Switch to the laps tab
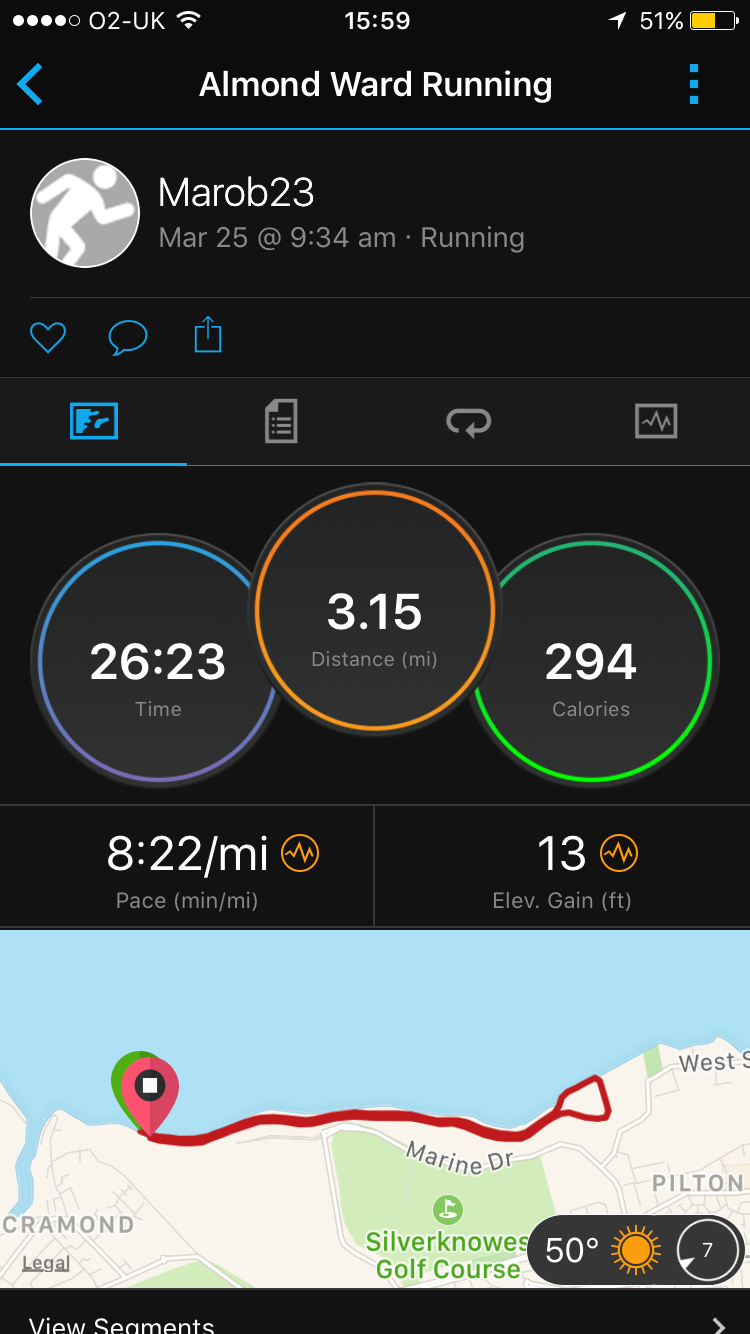This screenshot has height=1334, width=750. coord(468,421)
